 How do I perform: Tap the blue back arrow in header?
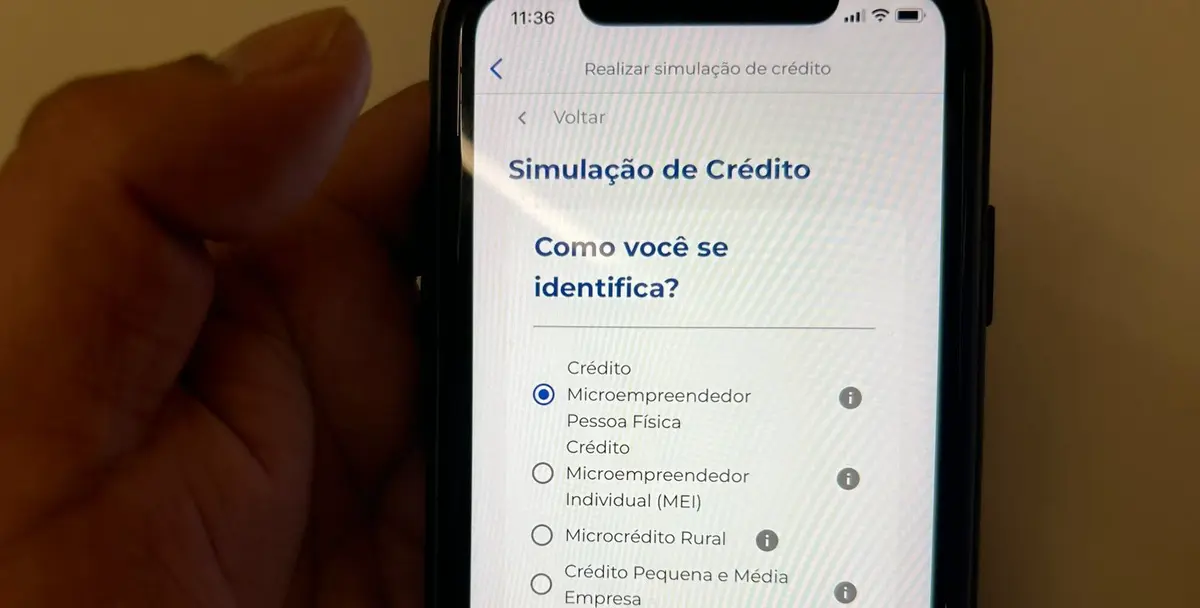pos(497,69)
